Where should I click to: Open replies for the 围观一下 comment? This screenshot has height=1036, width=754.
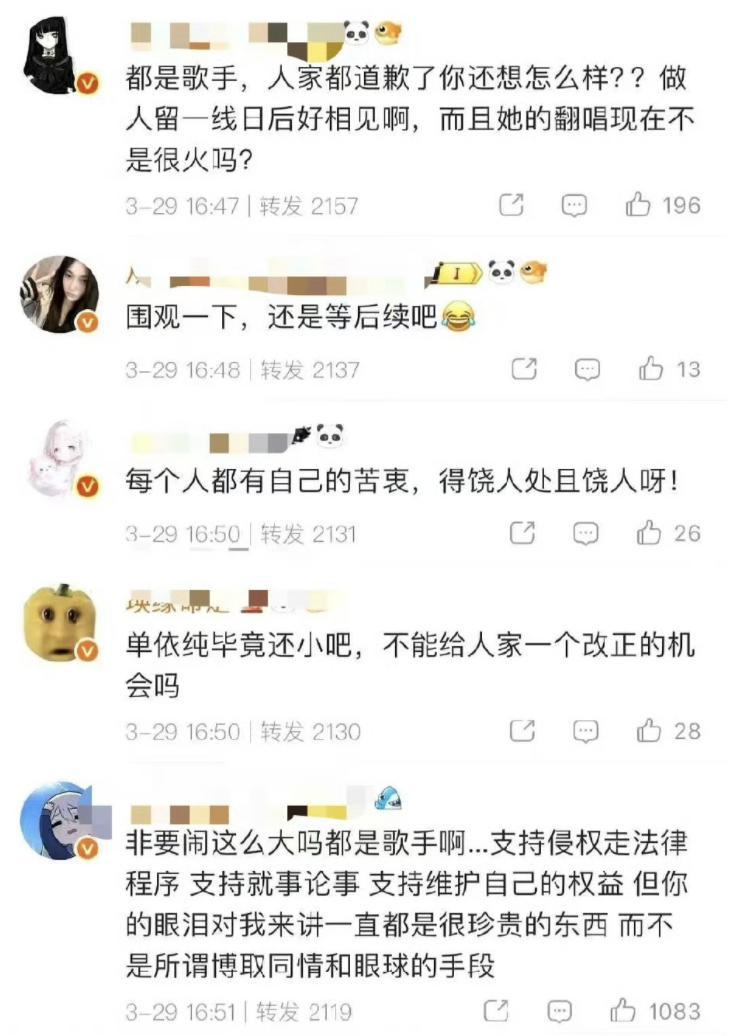(587, 370)
